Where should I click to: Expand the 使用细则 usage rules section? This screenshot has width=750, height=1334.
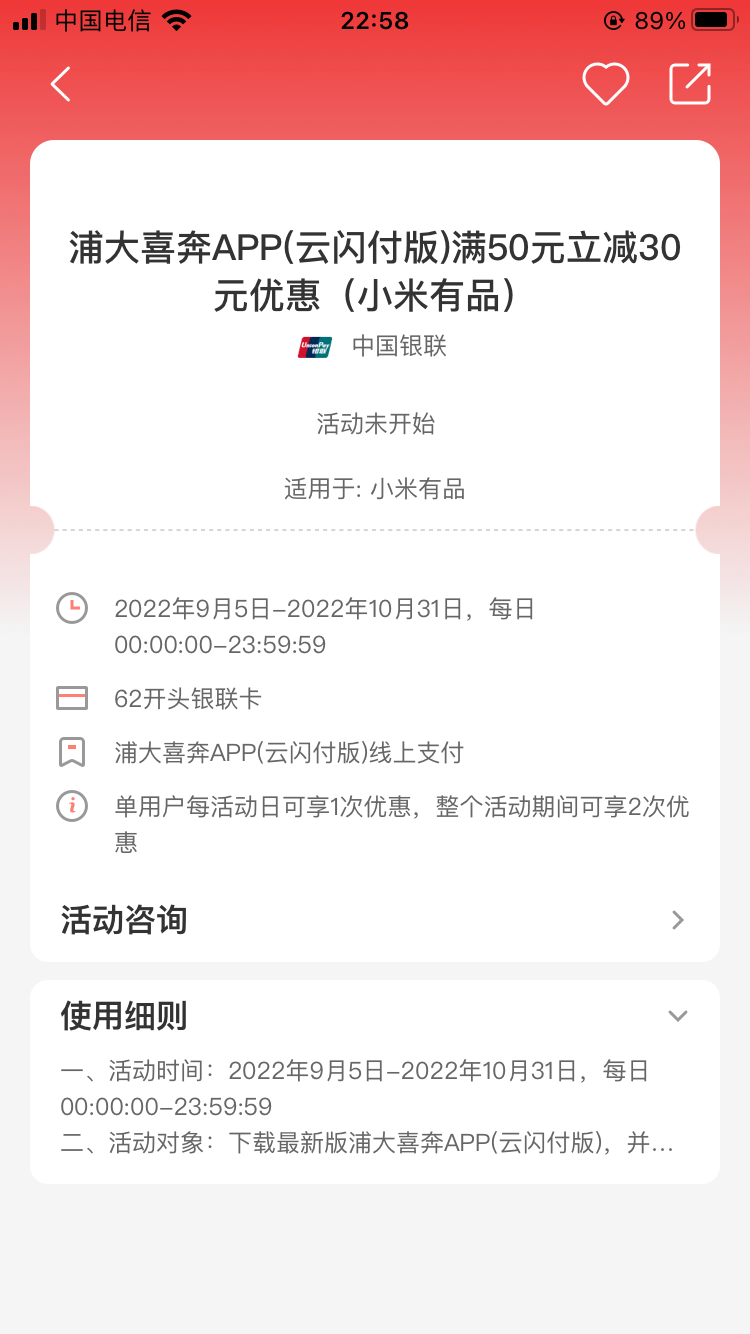(677, 1016)
